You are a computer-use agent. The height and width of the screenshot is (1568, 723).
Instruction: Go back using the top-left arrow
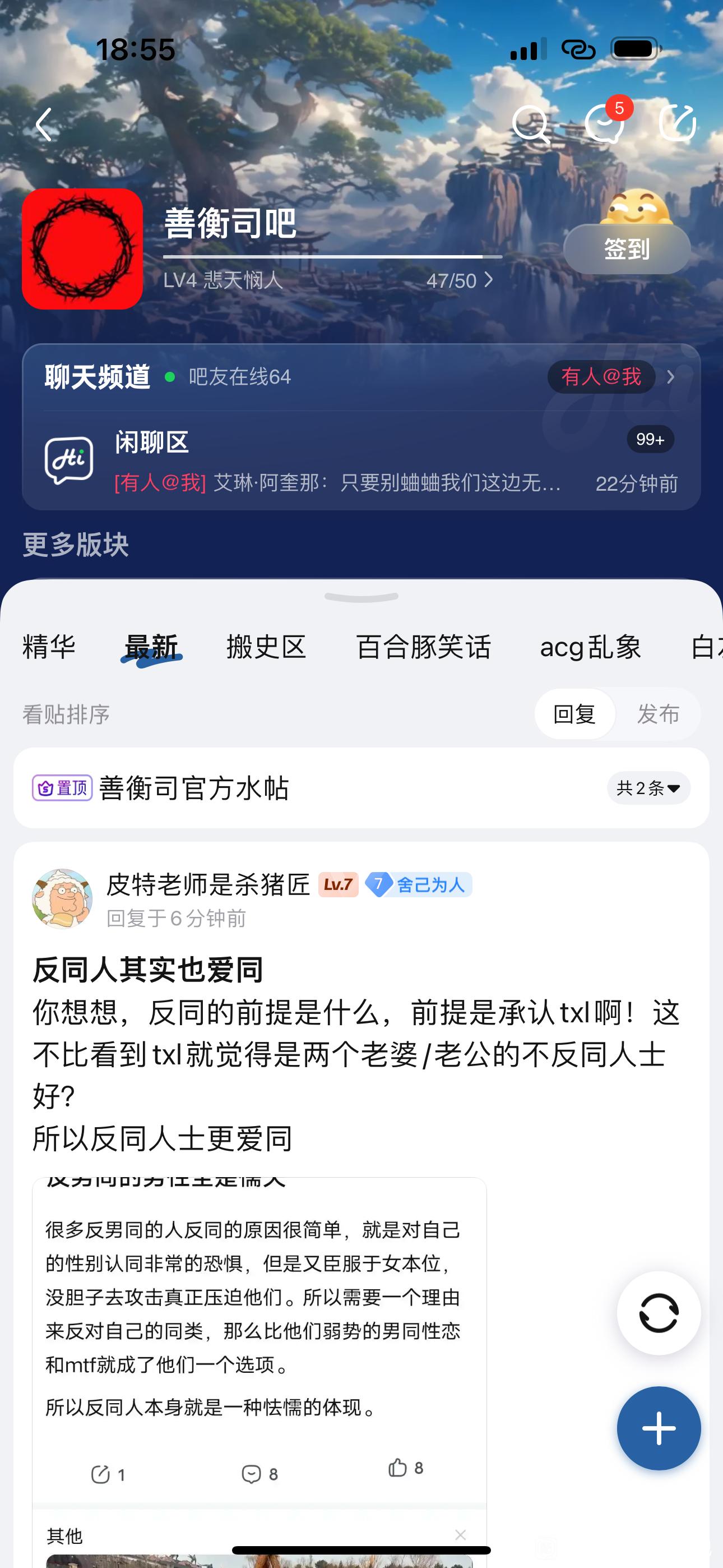pyautogui.click(x=44, y=125)
